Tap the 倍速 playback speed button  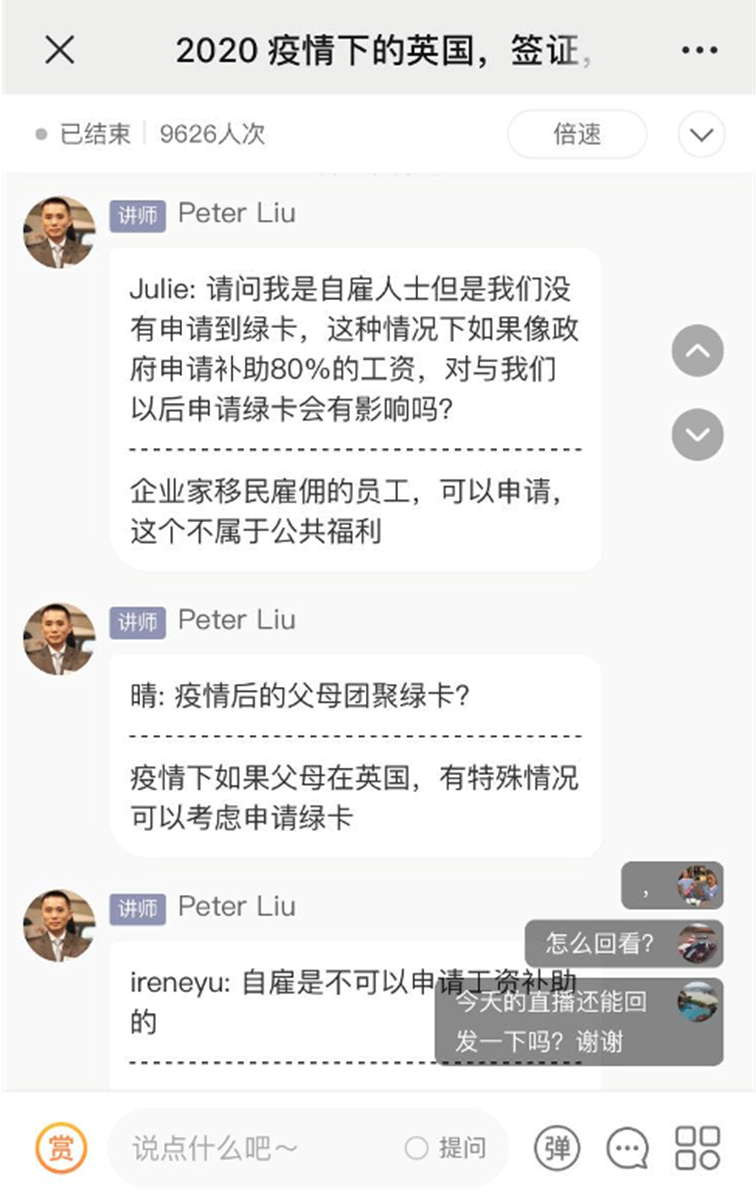577,134
